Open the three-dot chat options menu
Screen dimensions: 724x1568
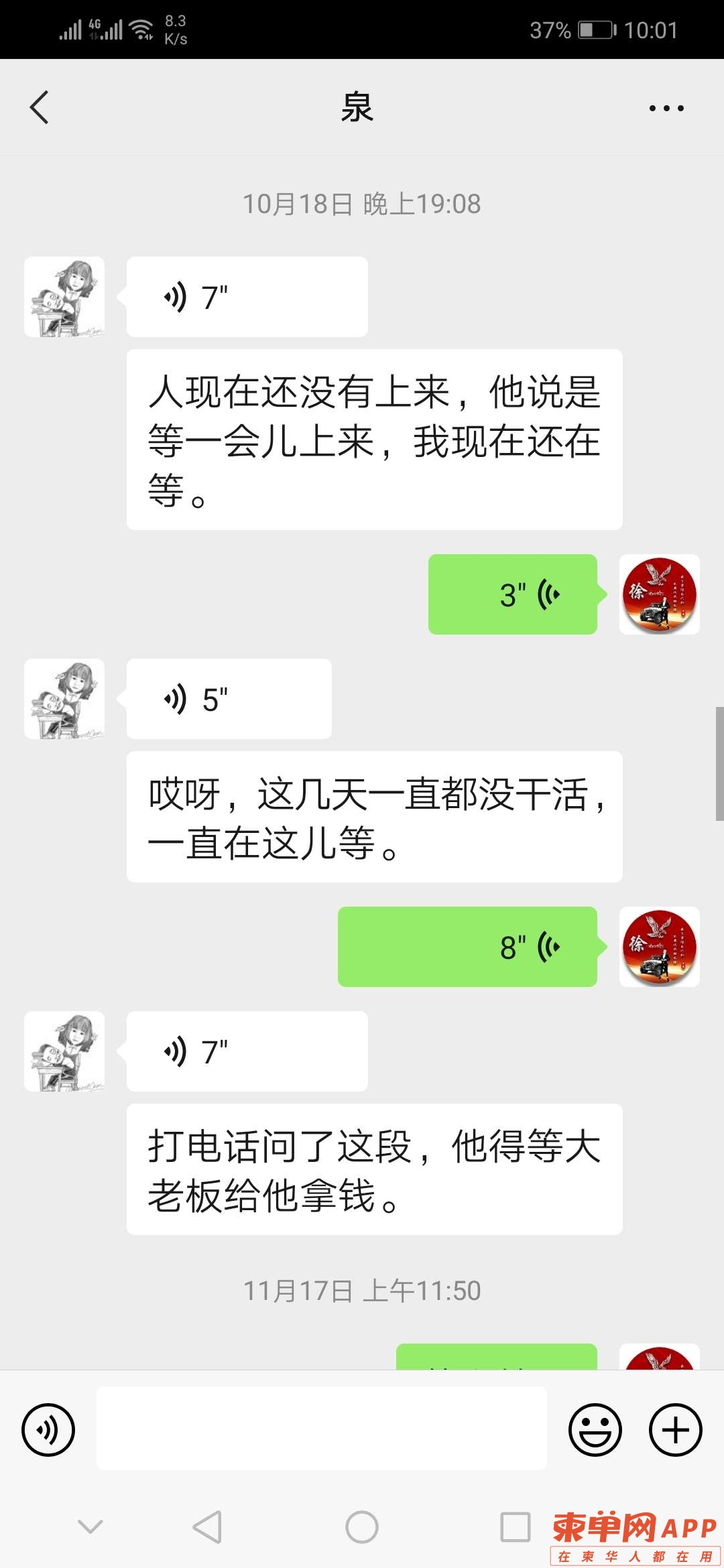[x=666, y=108]
